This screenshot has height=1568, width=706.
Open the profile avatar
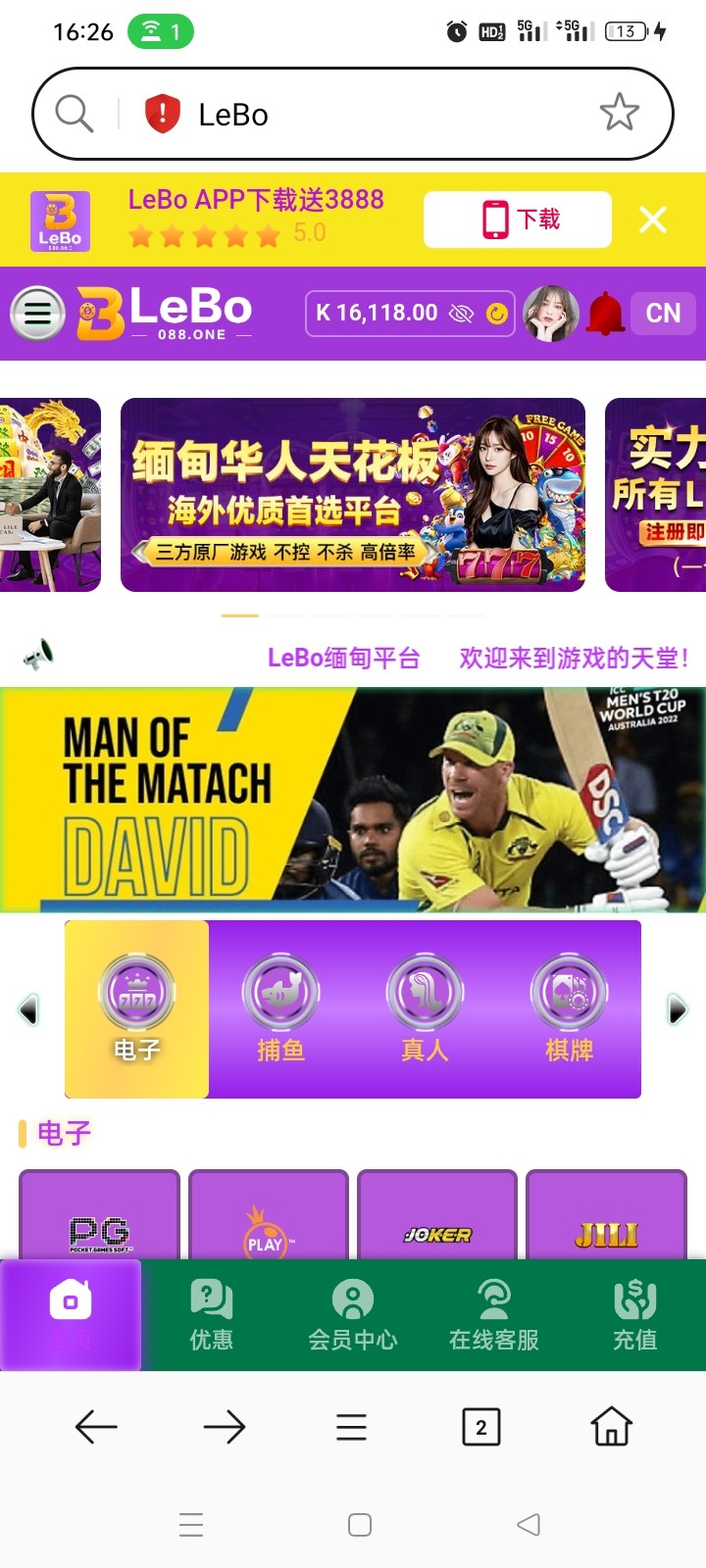(x=551, y=314)
